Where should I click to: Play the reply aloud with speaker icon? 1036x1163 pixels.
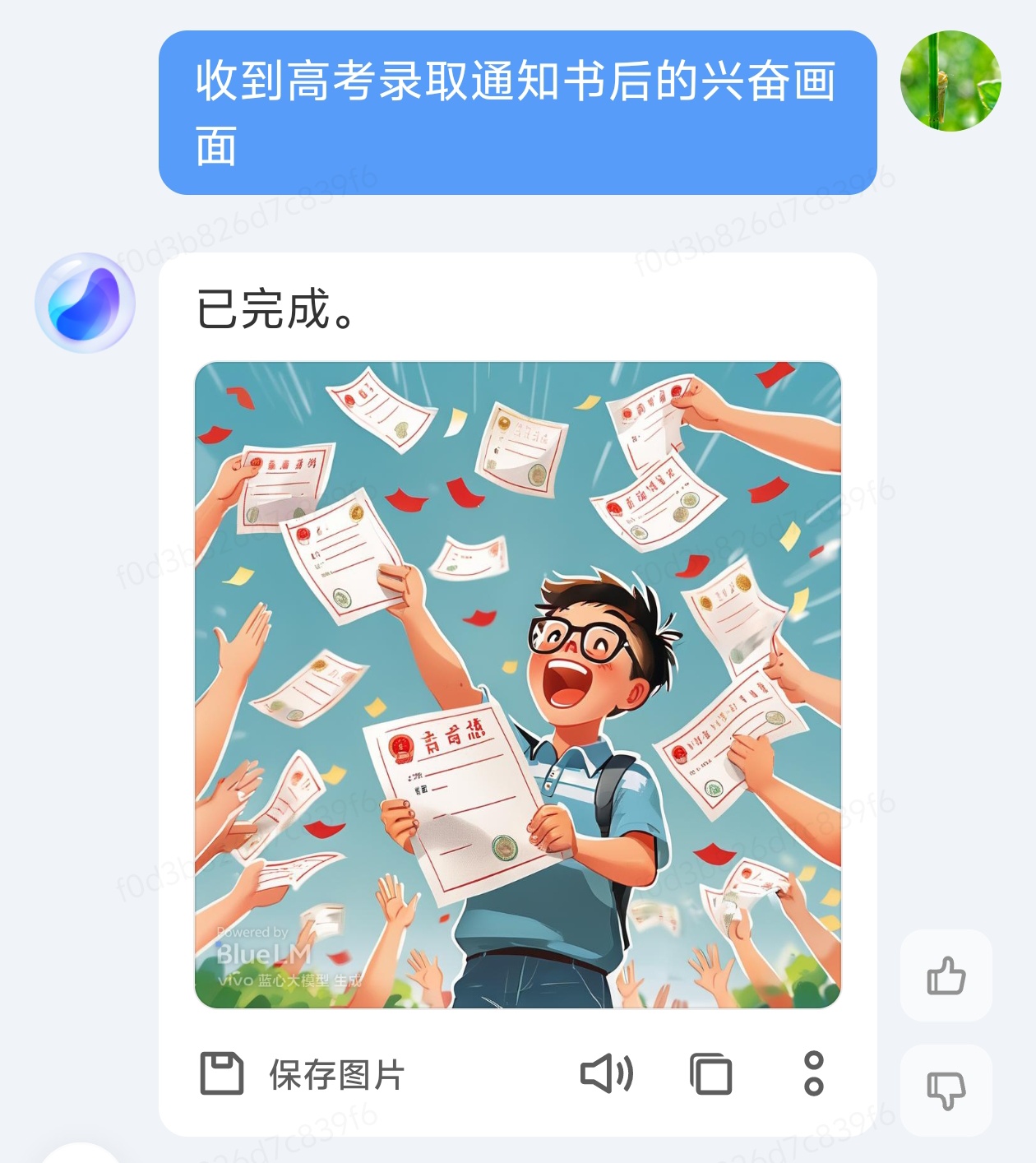click(x=607, y=1073)
